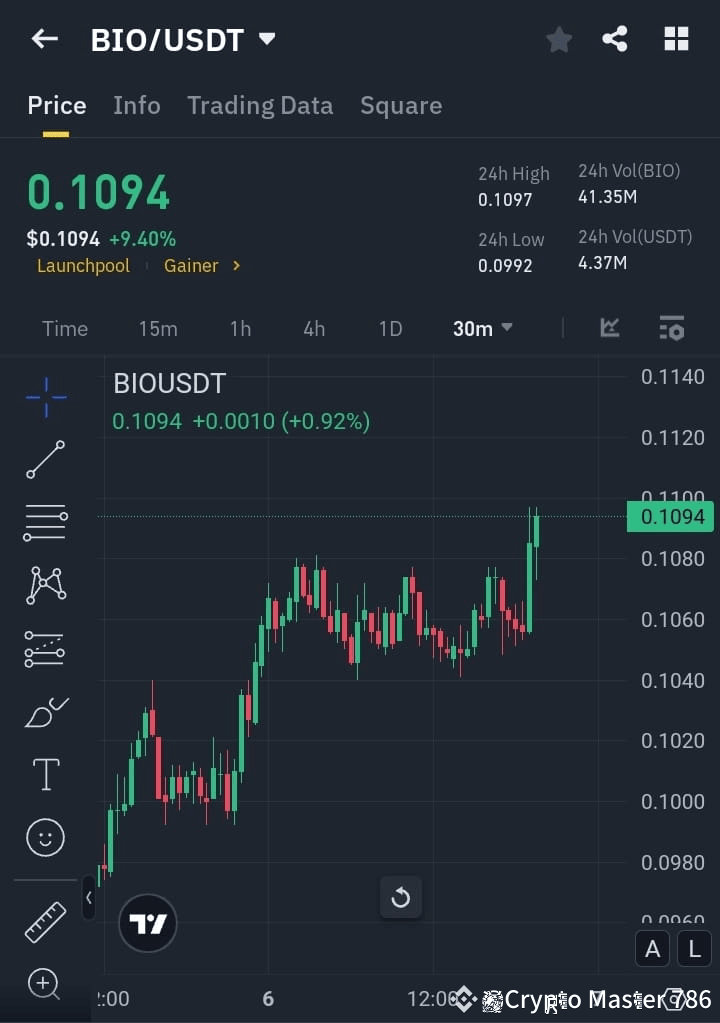This screenshot has height=1023, width=720.
Task: Open the Square tab
Action: (x=401, y=105)
